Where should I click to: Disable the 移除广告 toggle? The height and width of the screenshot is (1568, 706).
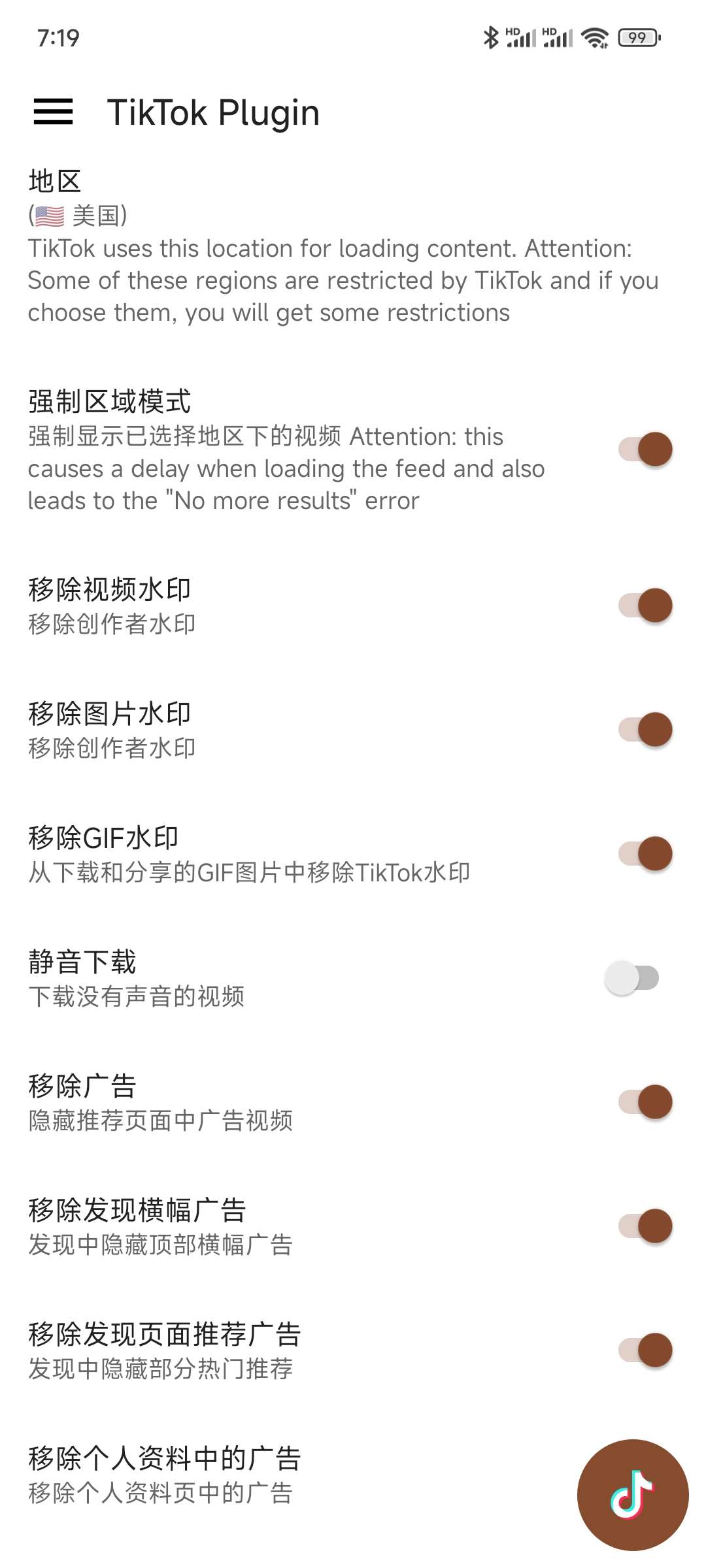[645, 1102]
